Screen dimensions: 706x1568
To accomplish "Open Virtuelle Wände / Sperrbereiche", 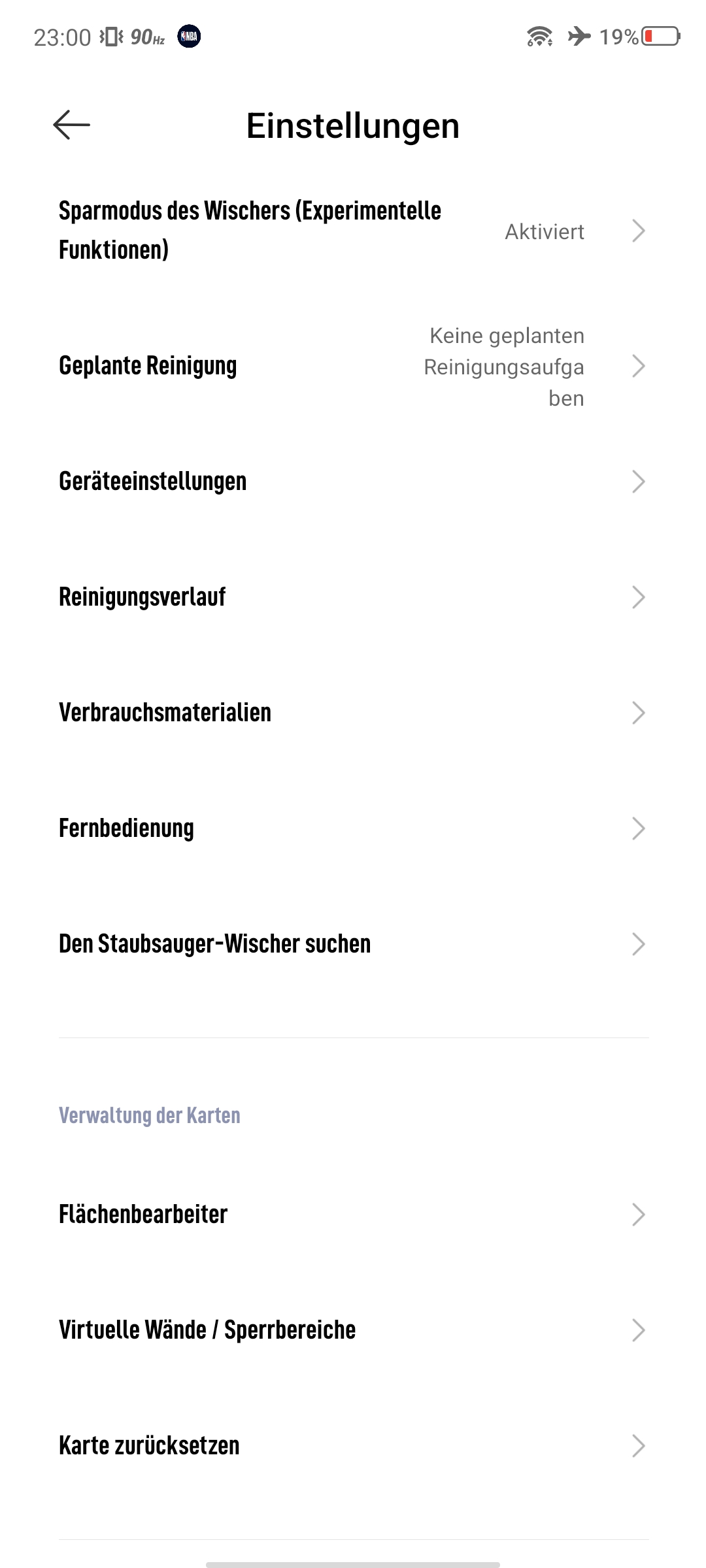I will (x=353, y=1330).
